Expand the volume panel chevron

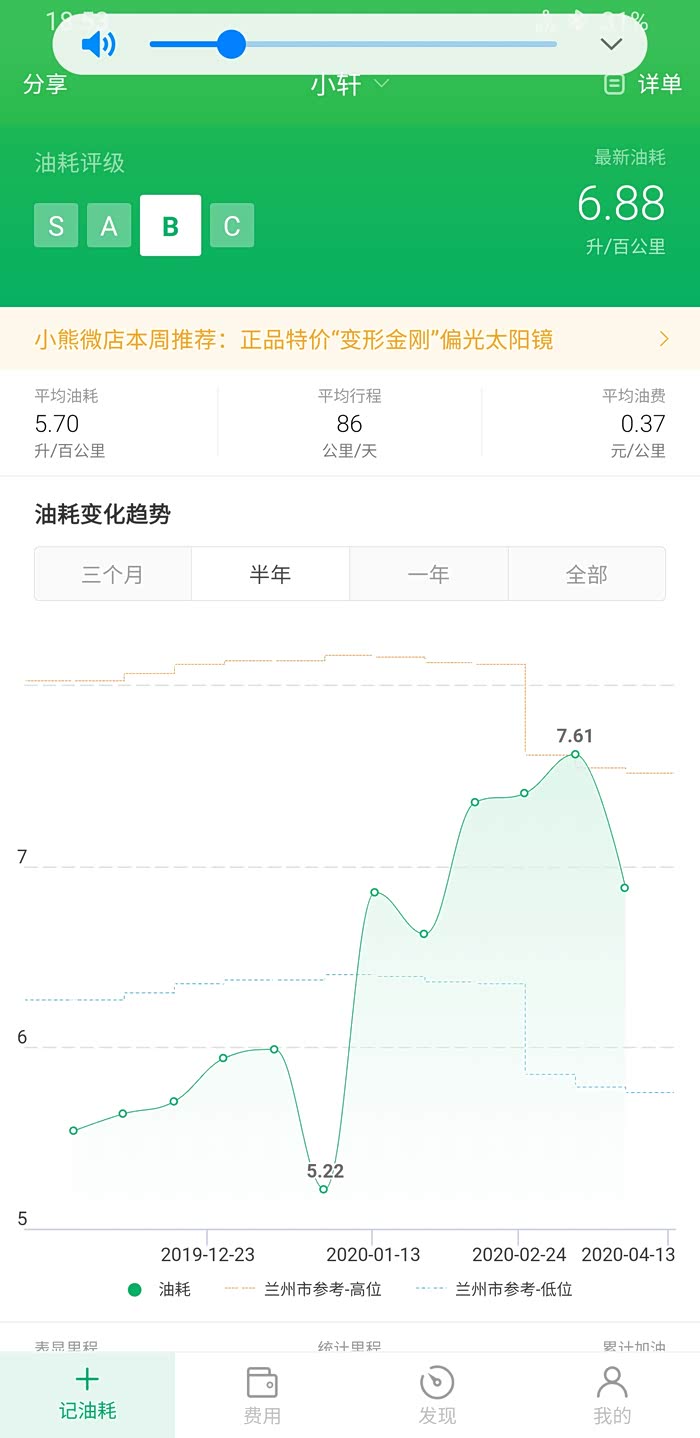[611, 44]
